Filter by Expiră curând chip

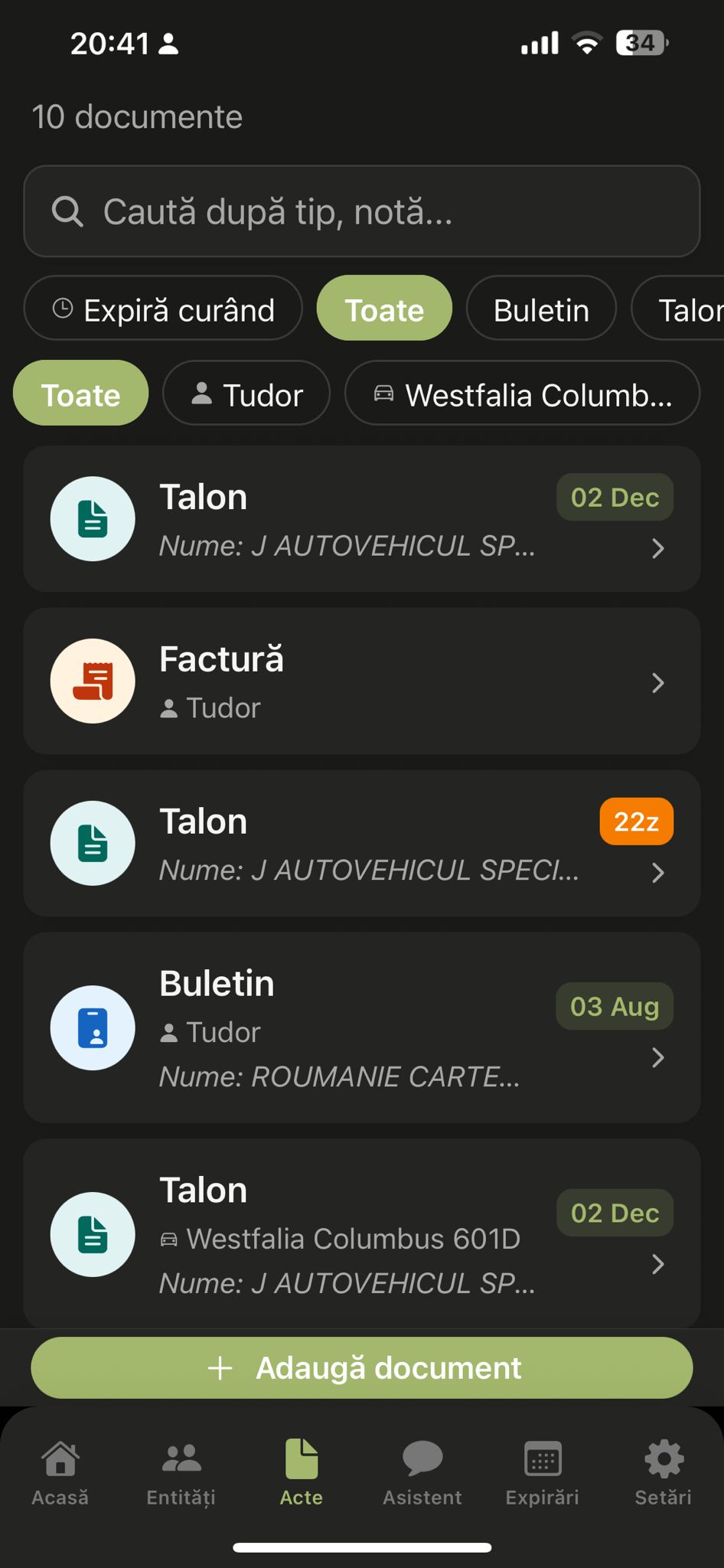tap(163, 310)
